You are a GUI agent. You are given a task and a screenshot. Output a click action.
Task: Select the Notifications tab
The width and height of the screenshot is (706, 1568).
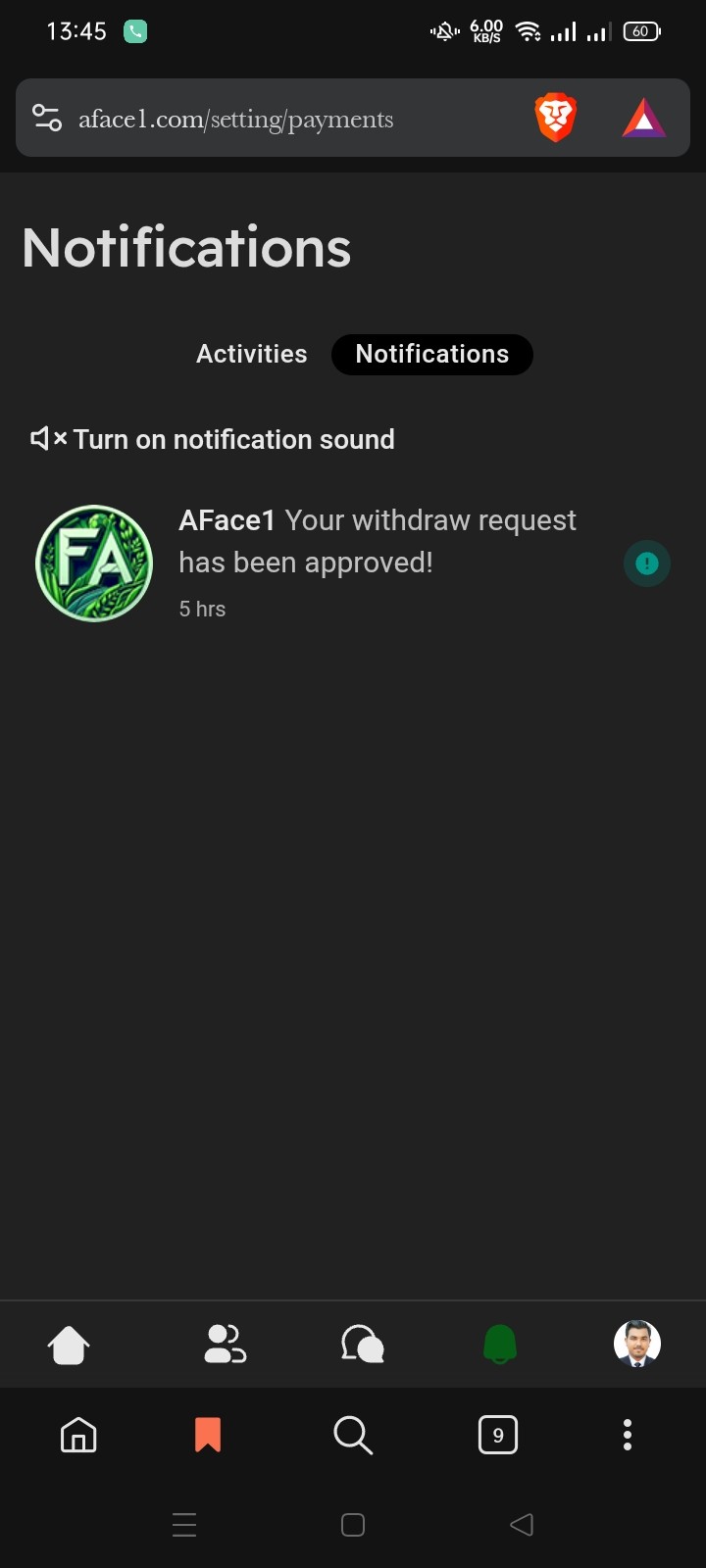click(x=431, y=354)
